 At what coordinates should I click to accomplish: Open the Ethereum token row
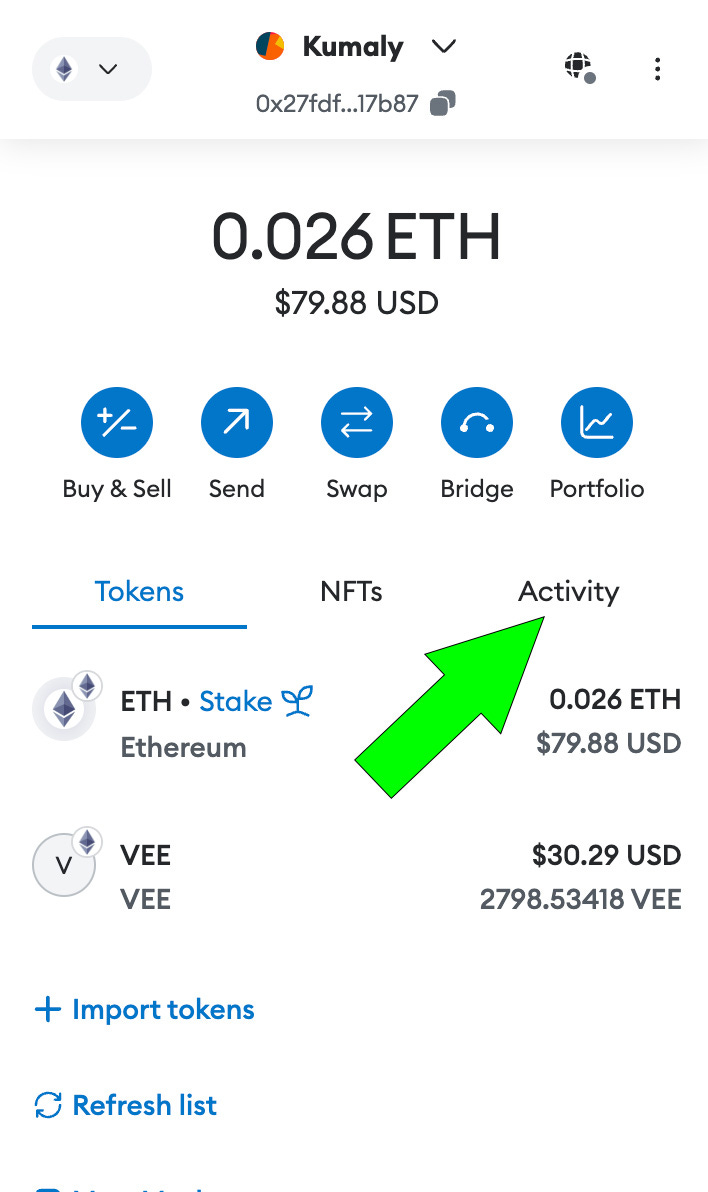click(356, 721)
